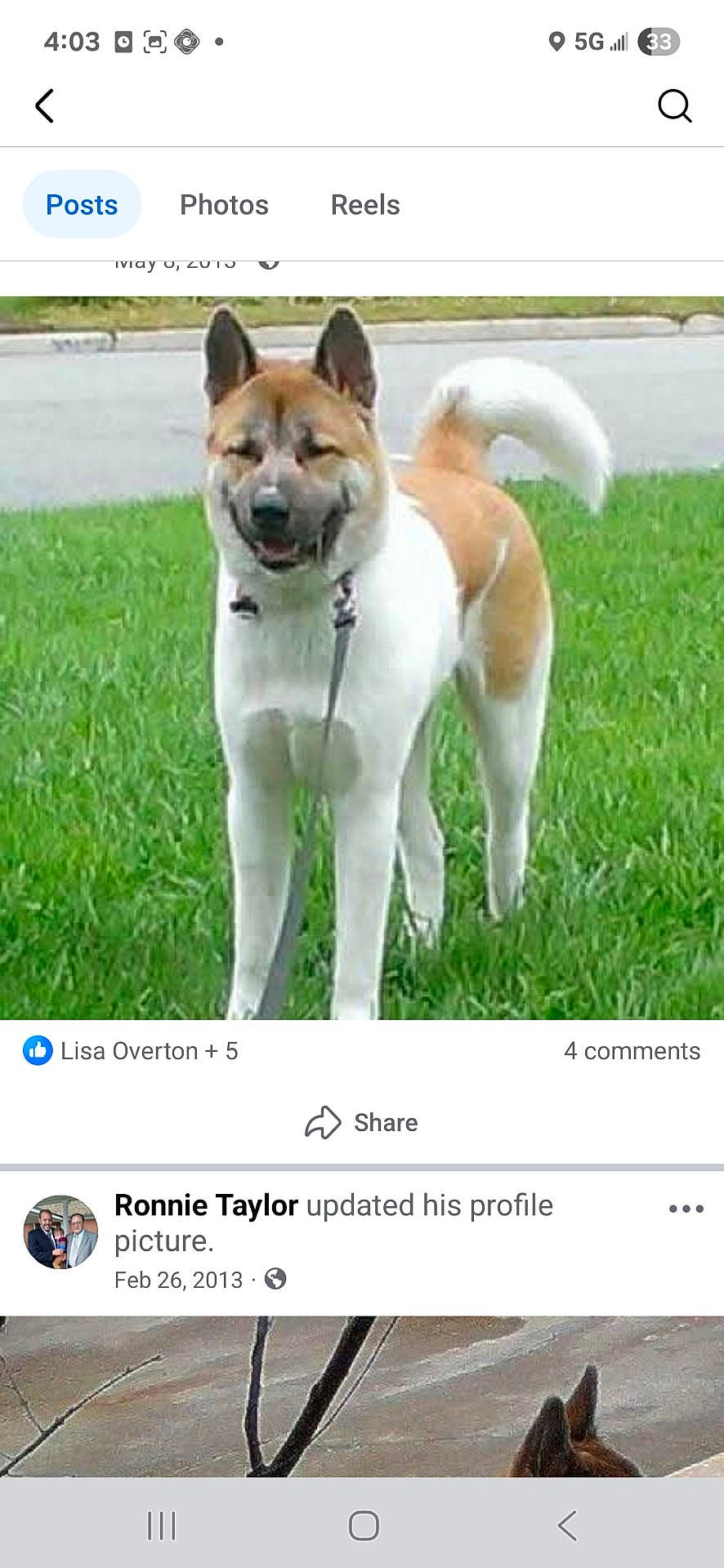
Task: Open search on this profile
Action: 674,106
